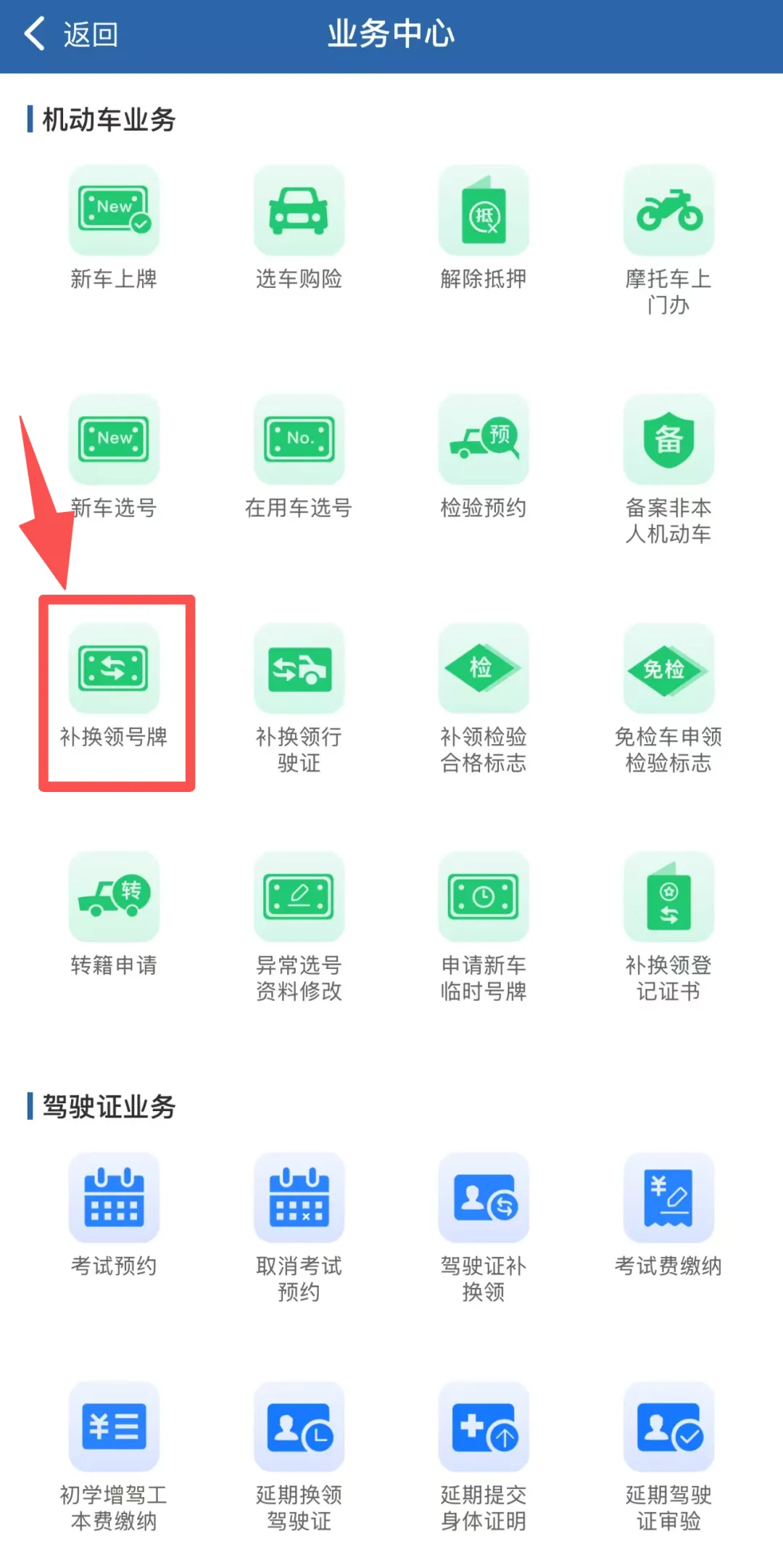Open 新车上牌 service
This screenshot has width=783, height=1568.
pos(114,211)
